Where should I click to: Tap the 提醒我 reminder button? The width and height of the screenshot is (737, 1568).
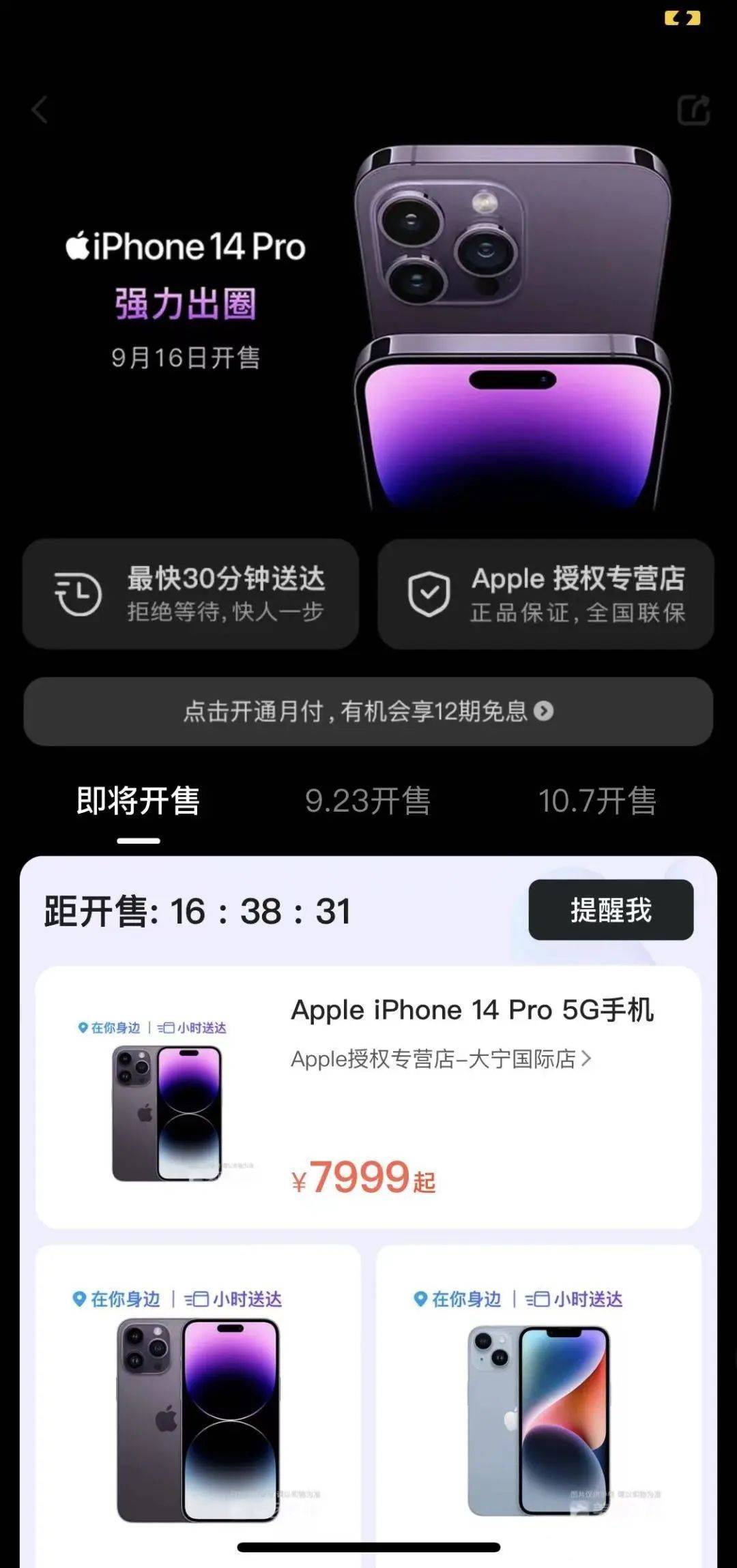611,910
